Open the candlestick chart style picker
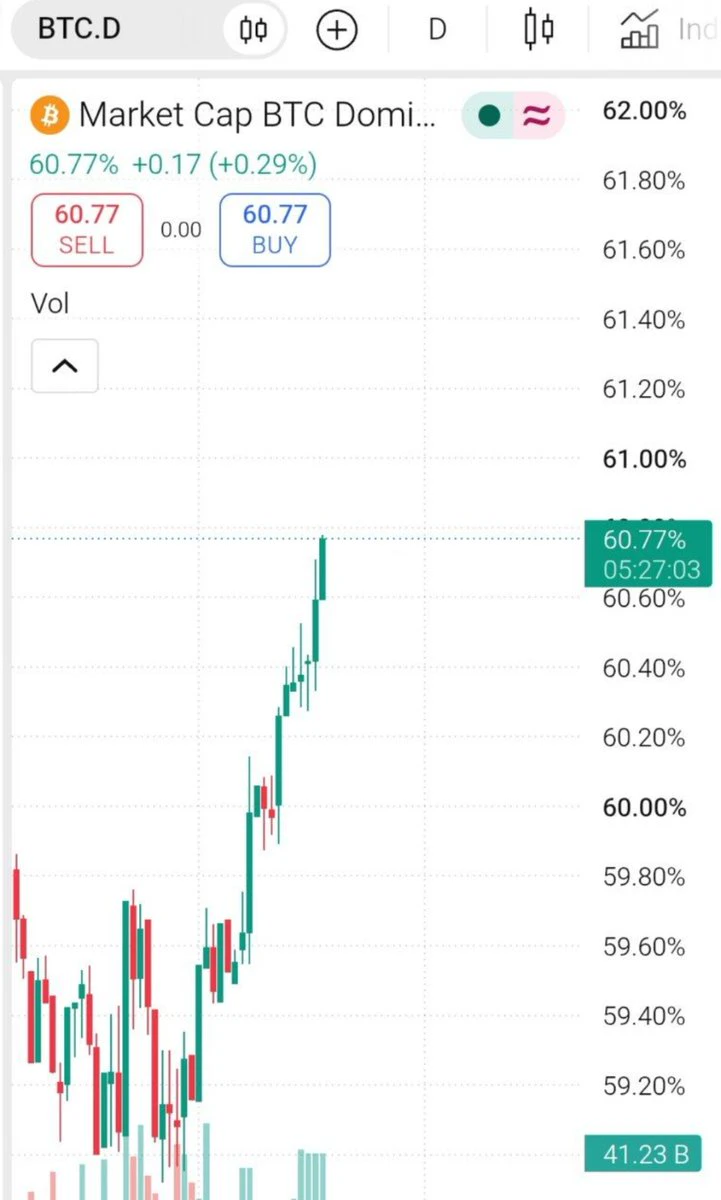721x1200 pixels. click(x=539, y=30)
